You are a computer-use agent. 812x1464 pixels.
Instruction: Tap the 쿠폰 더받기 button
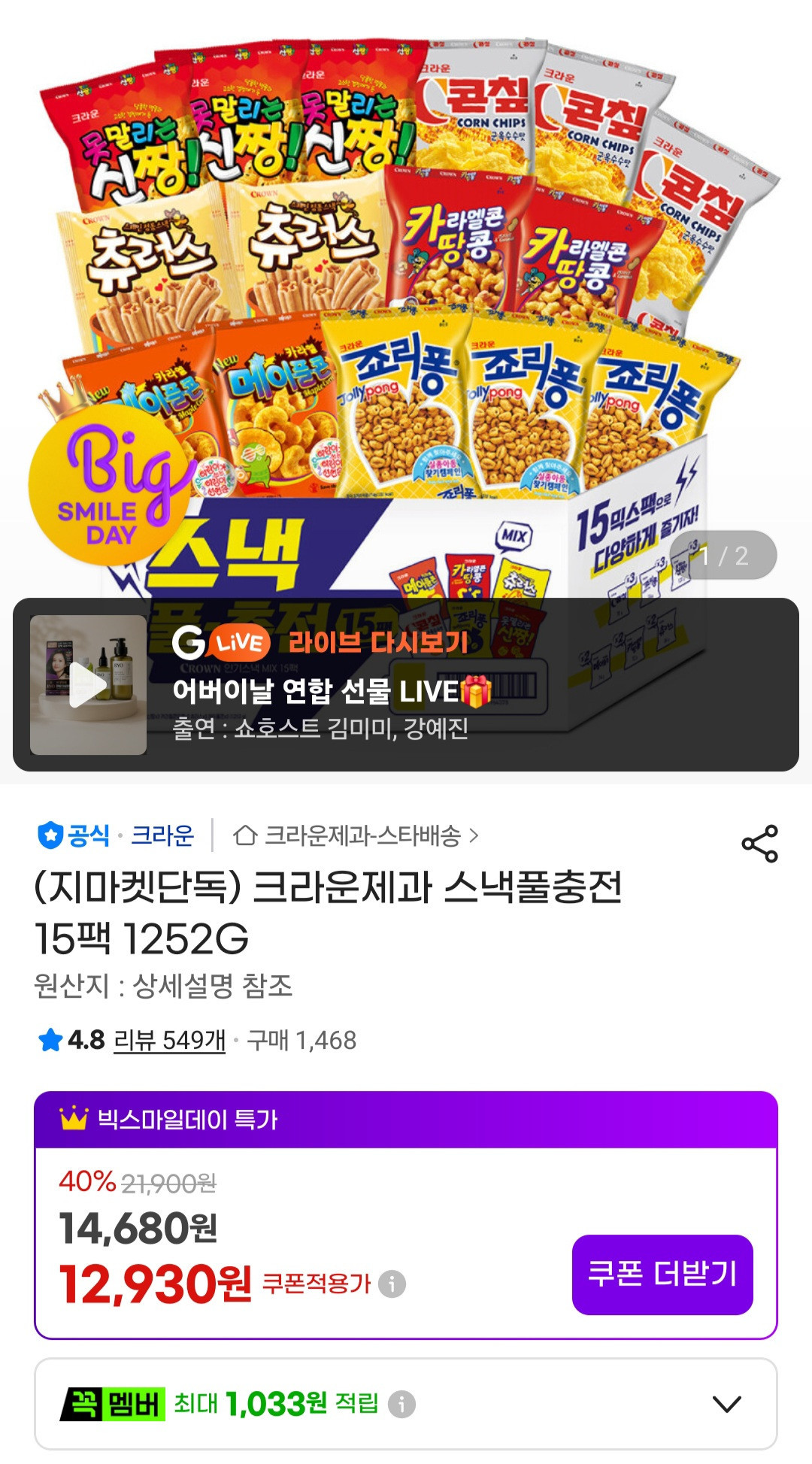(x=662, y=1275)
